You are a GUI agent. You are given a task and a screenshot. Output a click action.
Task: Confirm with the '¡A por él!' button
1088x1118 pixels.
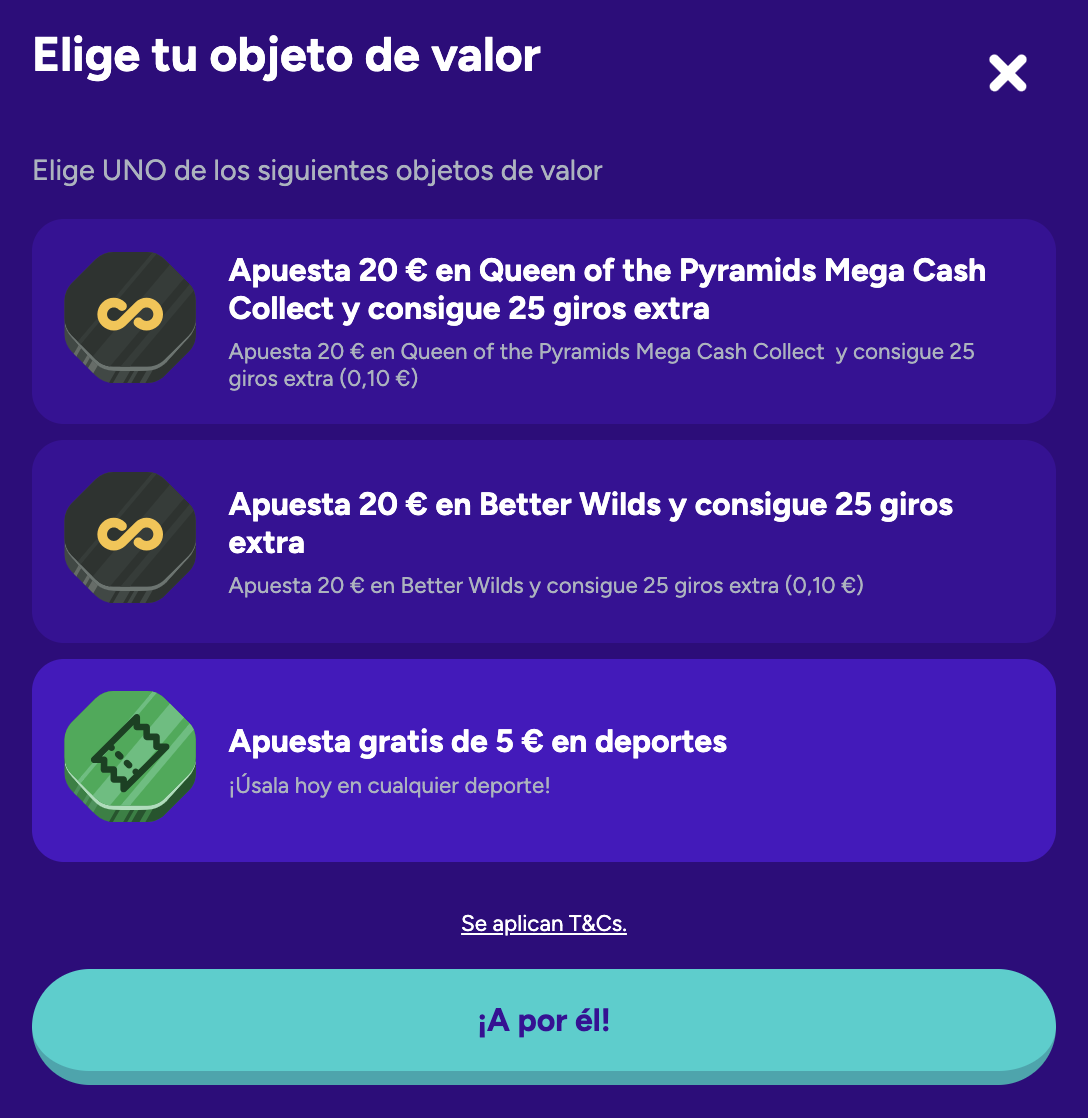[544, 1022]
